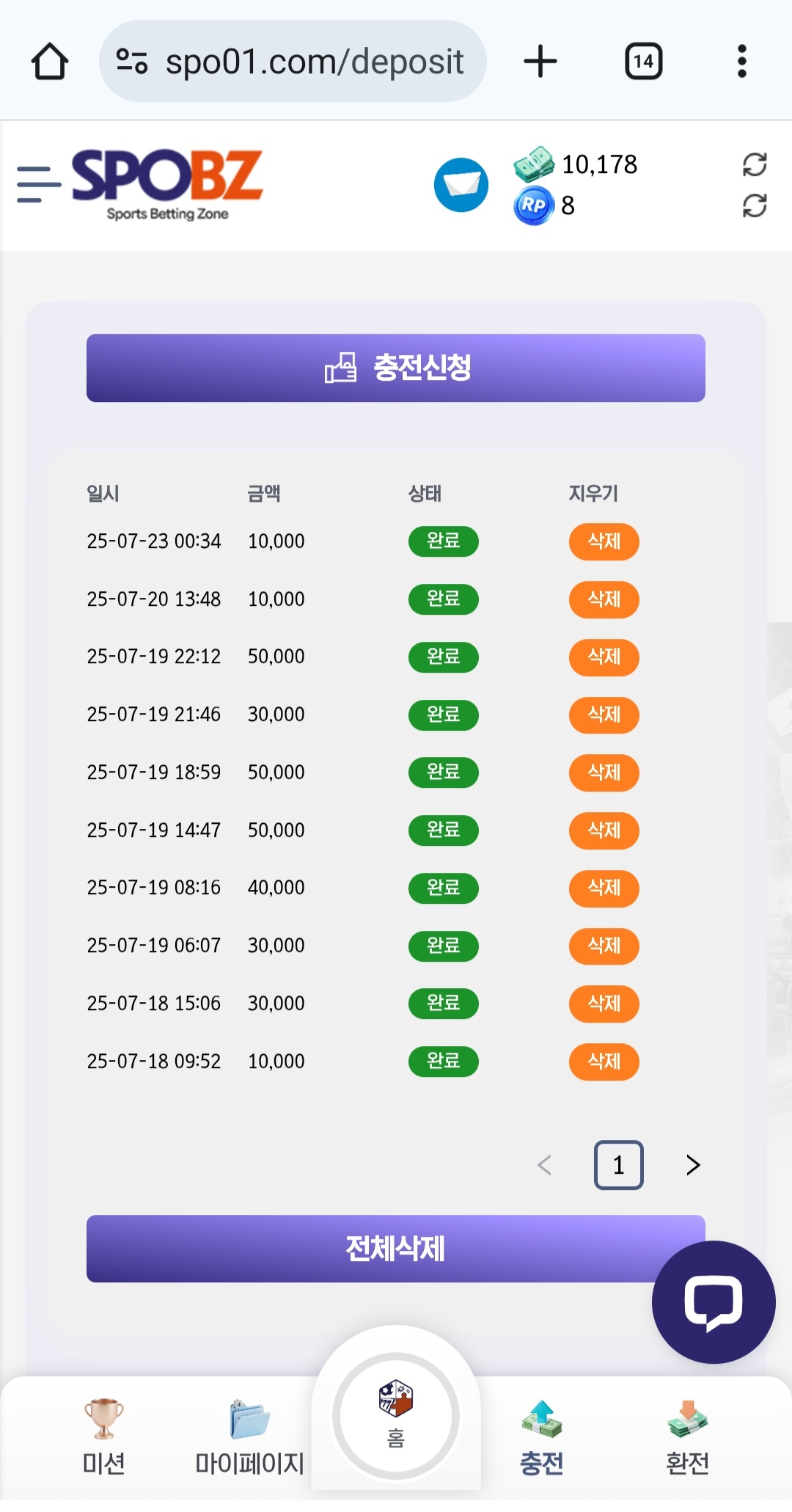This screenshot has width=792, height=1512.
Task: Open the hamburger drawer menu
Action: pos(39,184)
